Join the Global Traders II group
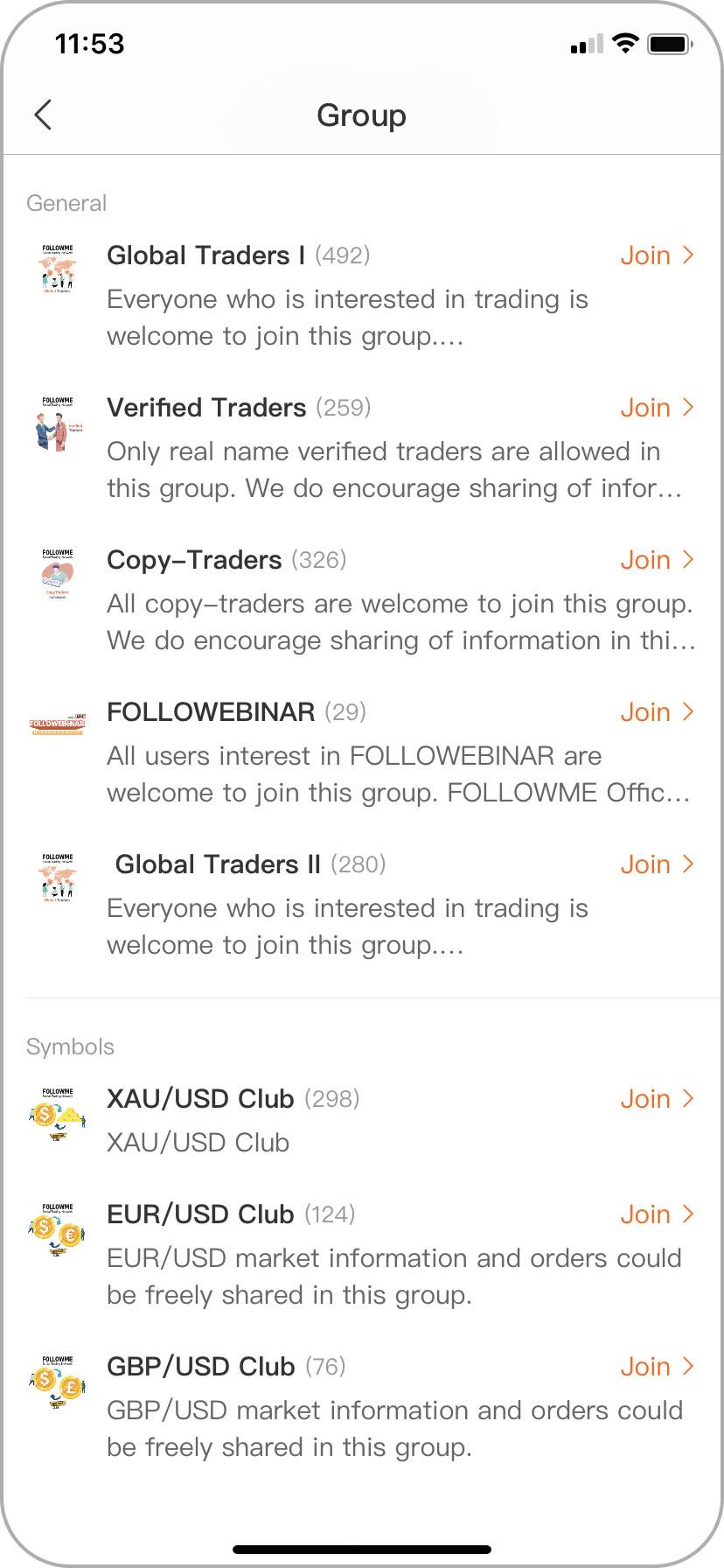 click(x=656, y=864)
